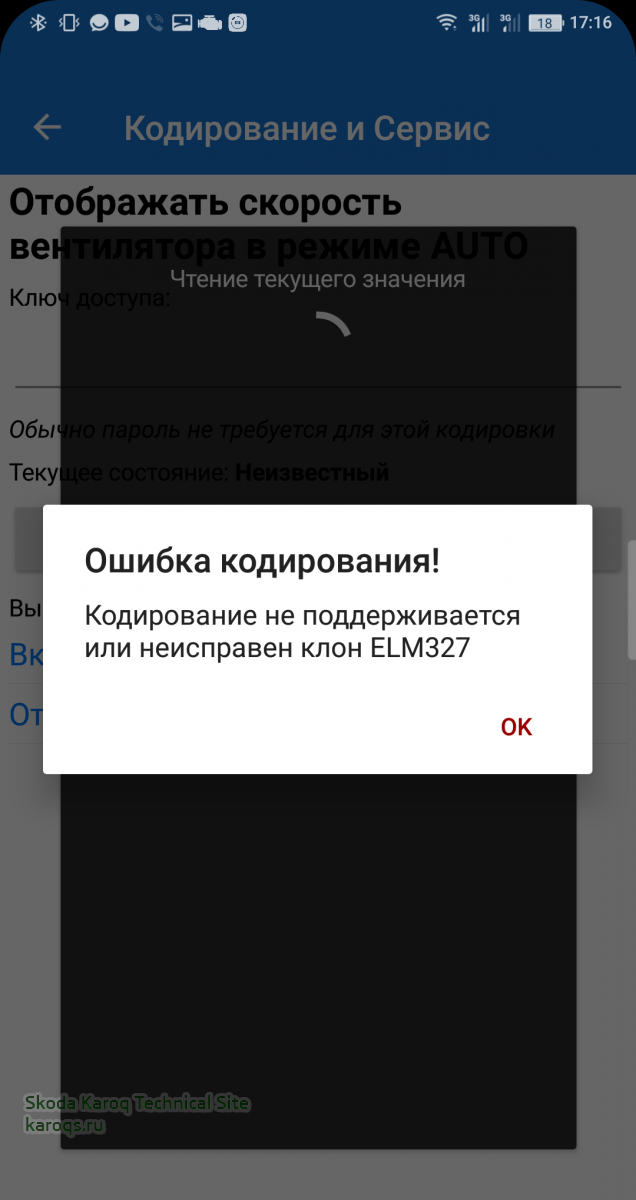
Task: Dismiss the error dialog with OK
Action: coord(516,727)
